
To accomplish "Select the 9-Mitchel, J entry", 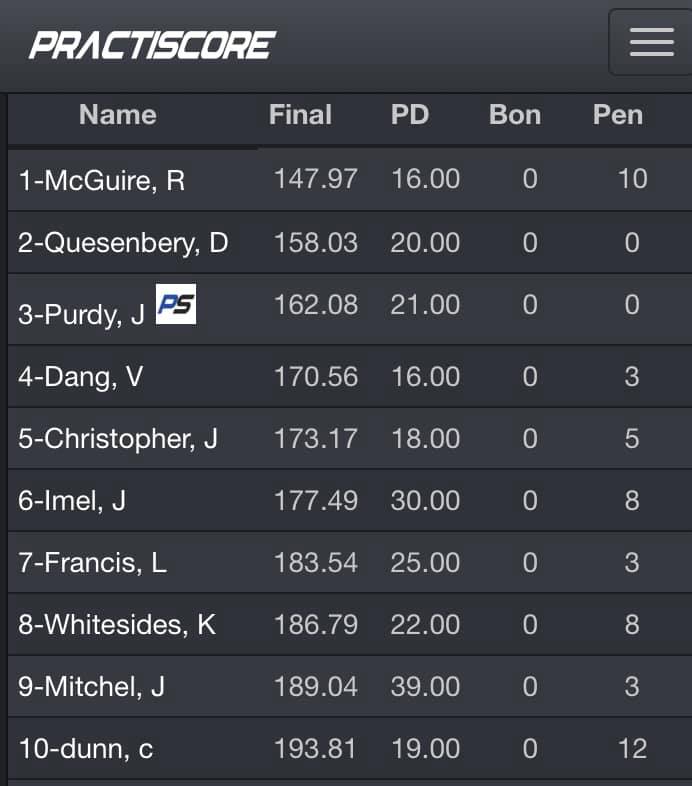I will point(92,687).
